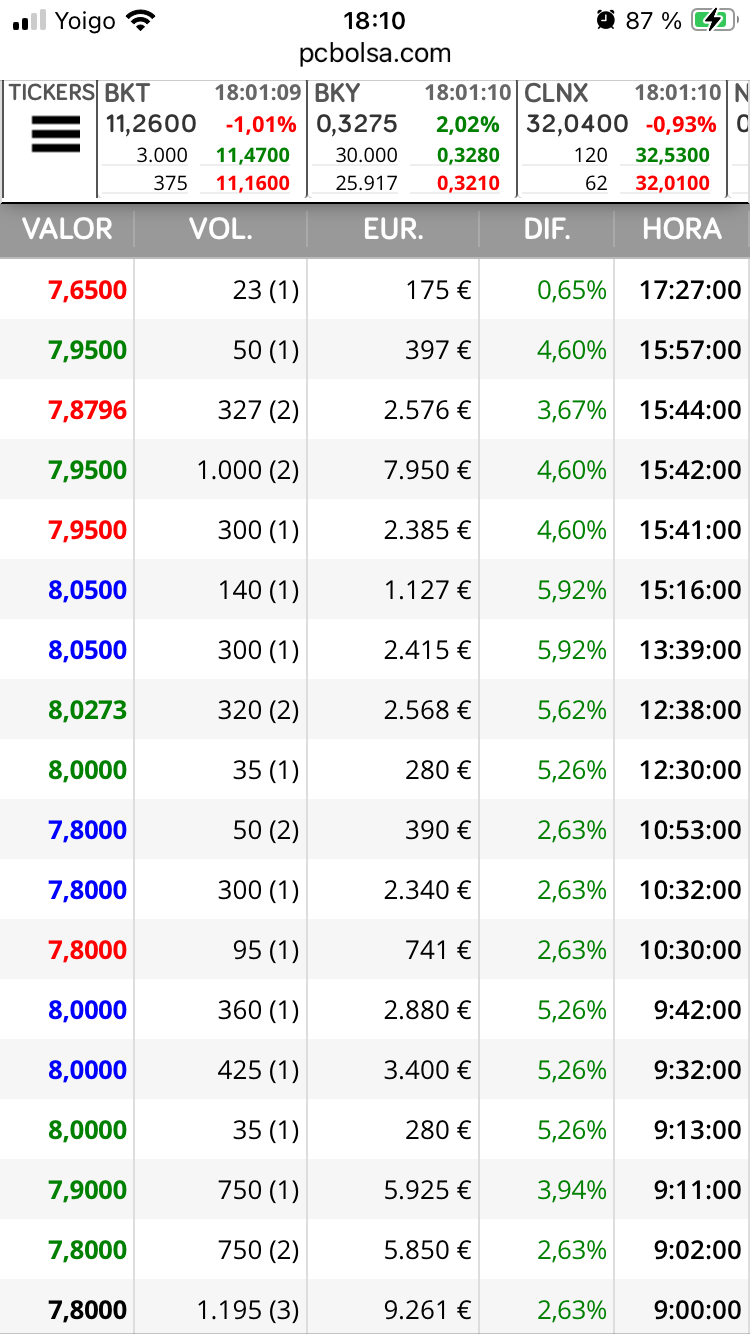Image resolution: width=750 pixels, height=1334 pixels.
Task: Open the TICKERS hamburger menu
Action: pos(56,134)
